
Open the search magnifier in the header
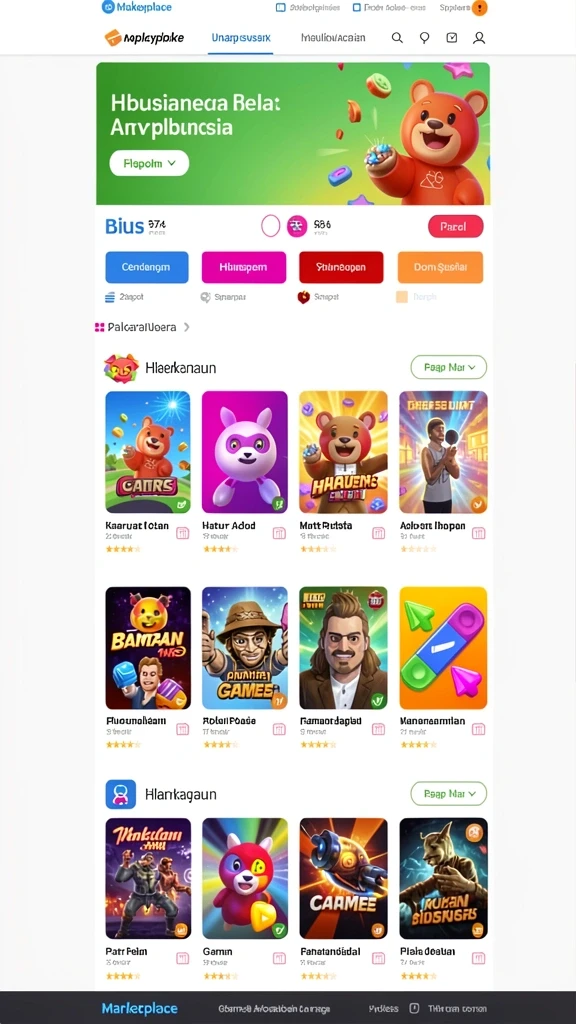tap(397, 38)
